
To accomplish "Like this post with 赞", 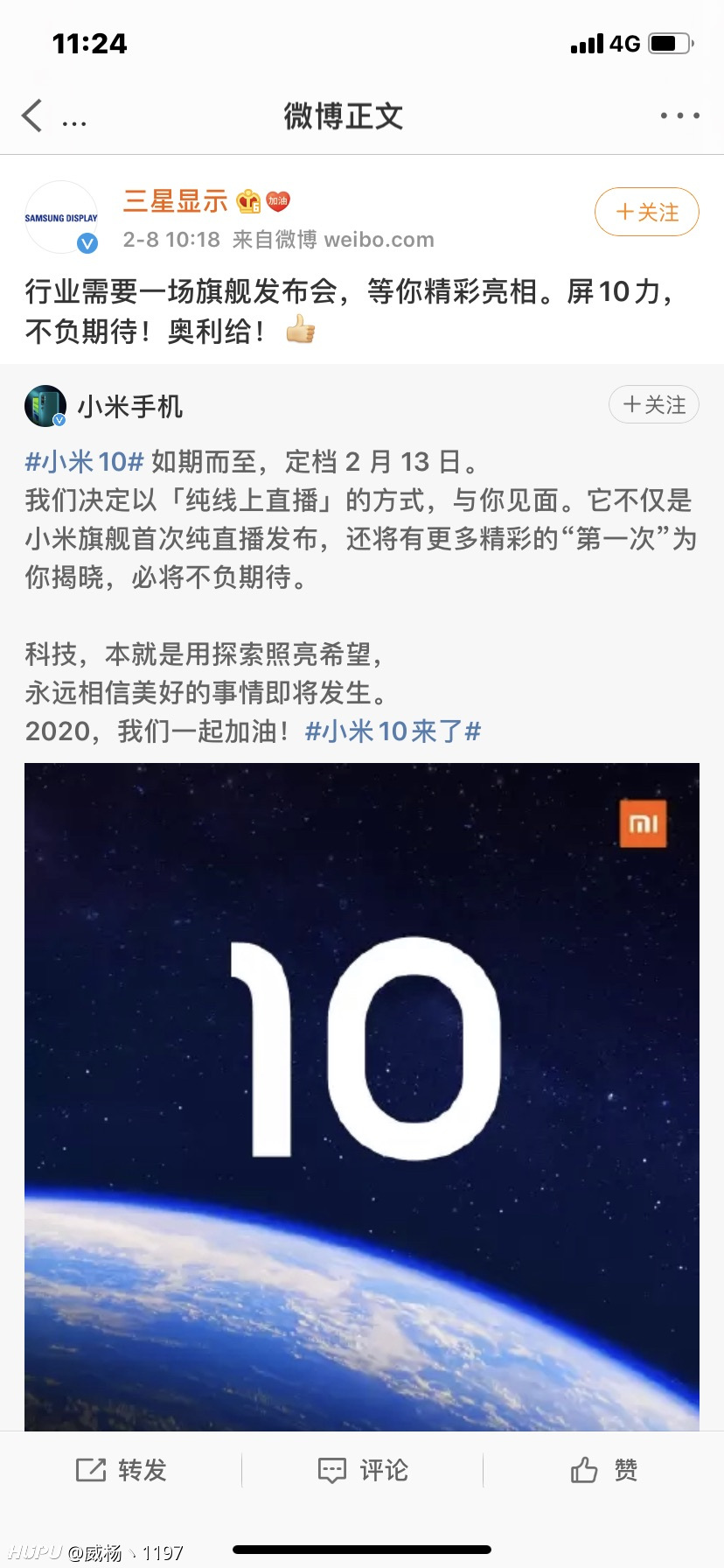I will click(x=603, y=1470).
